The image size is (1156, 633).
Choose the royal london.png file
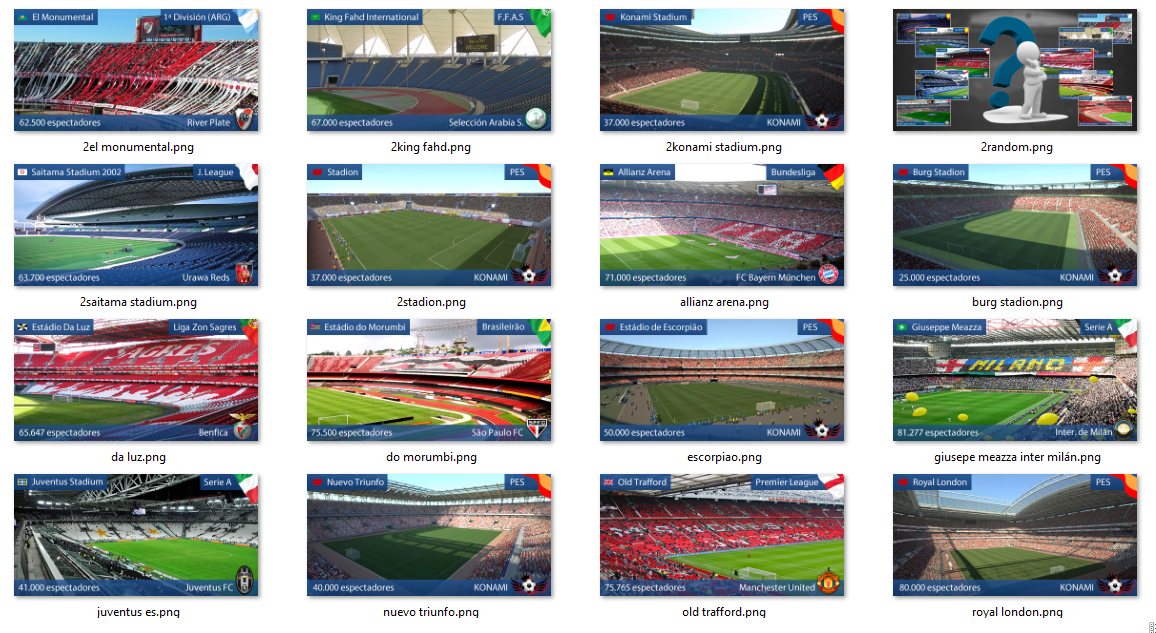pos(1015,536)
